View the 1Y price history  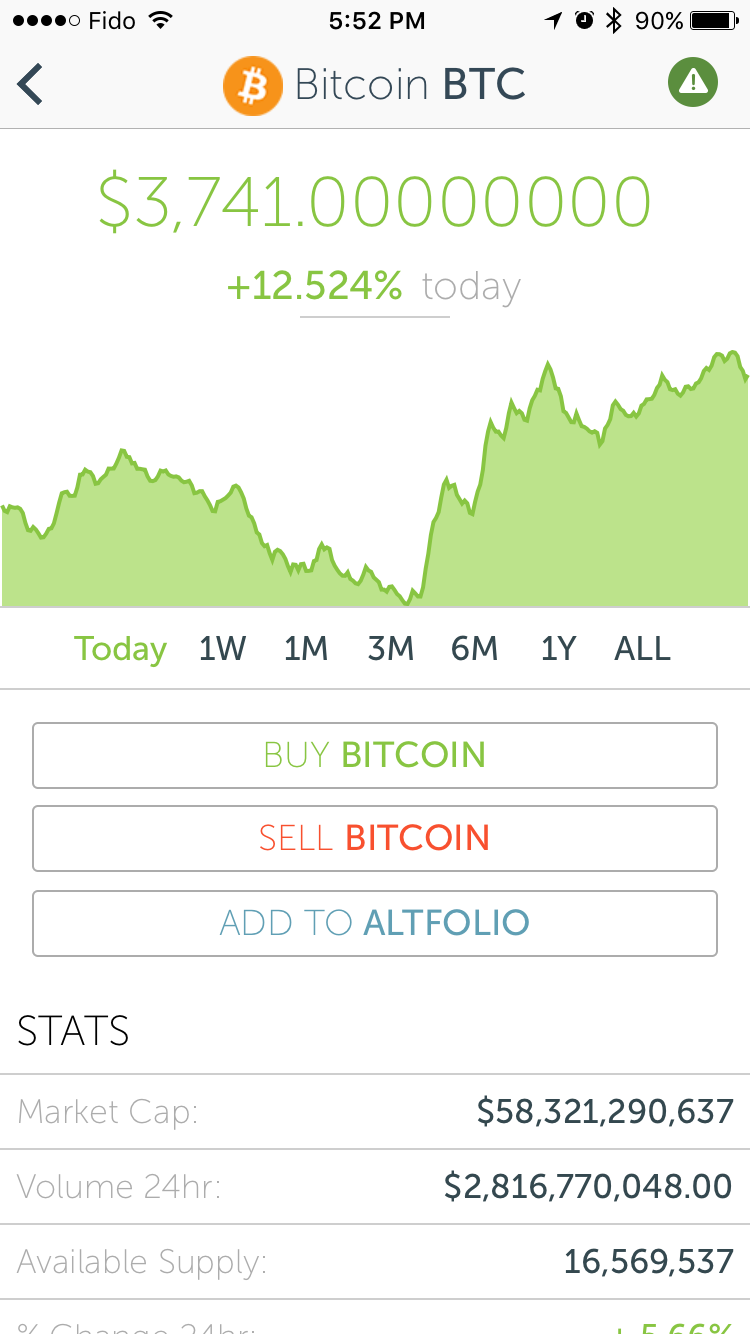558,649
